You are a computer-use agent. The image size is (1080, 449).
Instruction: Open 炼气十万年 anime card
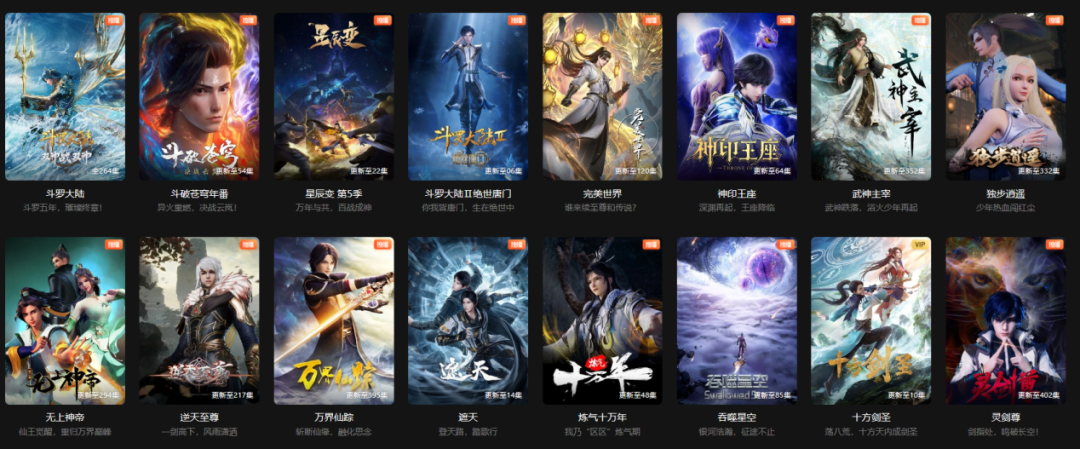click(602, 320)
